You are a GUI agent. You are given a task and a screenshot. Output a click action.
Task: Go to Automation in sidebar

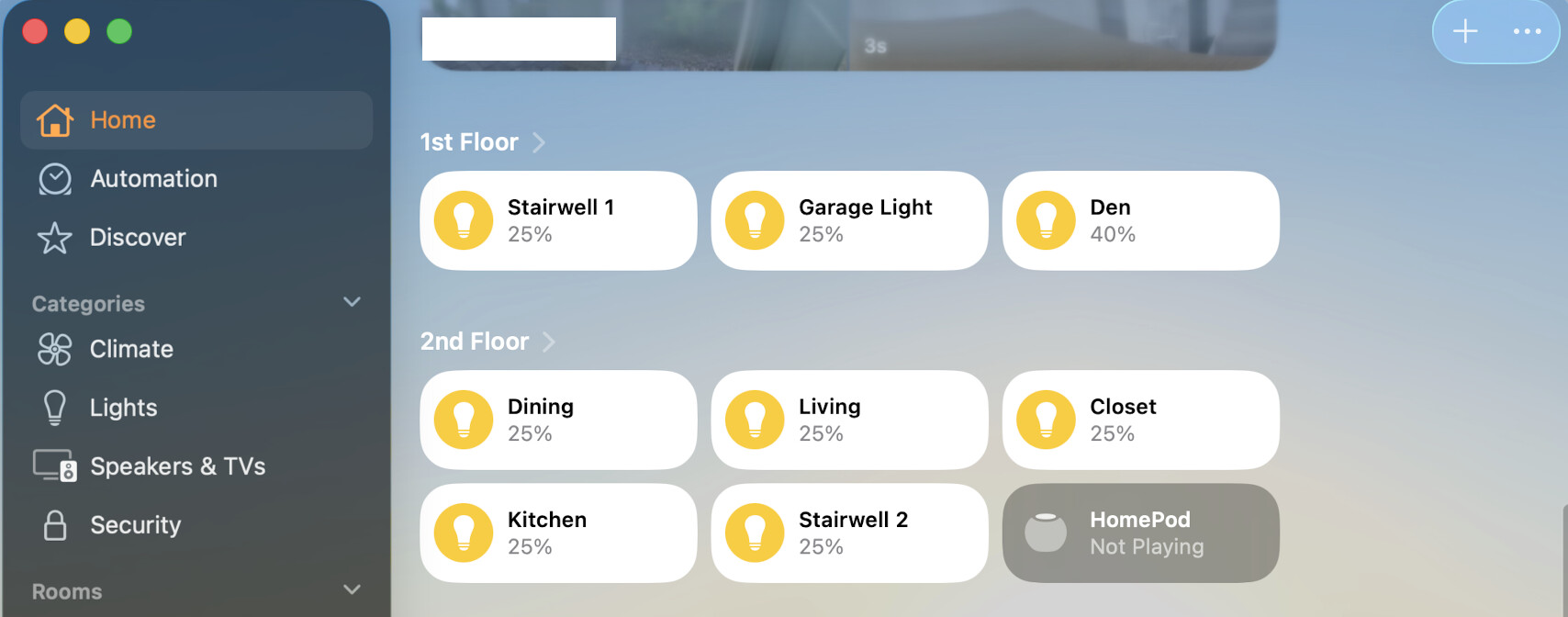153,179
